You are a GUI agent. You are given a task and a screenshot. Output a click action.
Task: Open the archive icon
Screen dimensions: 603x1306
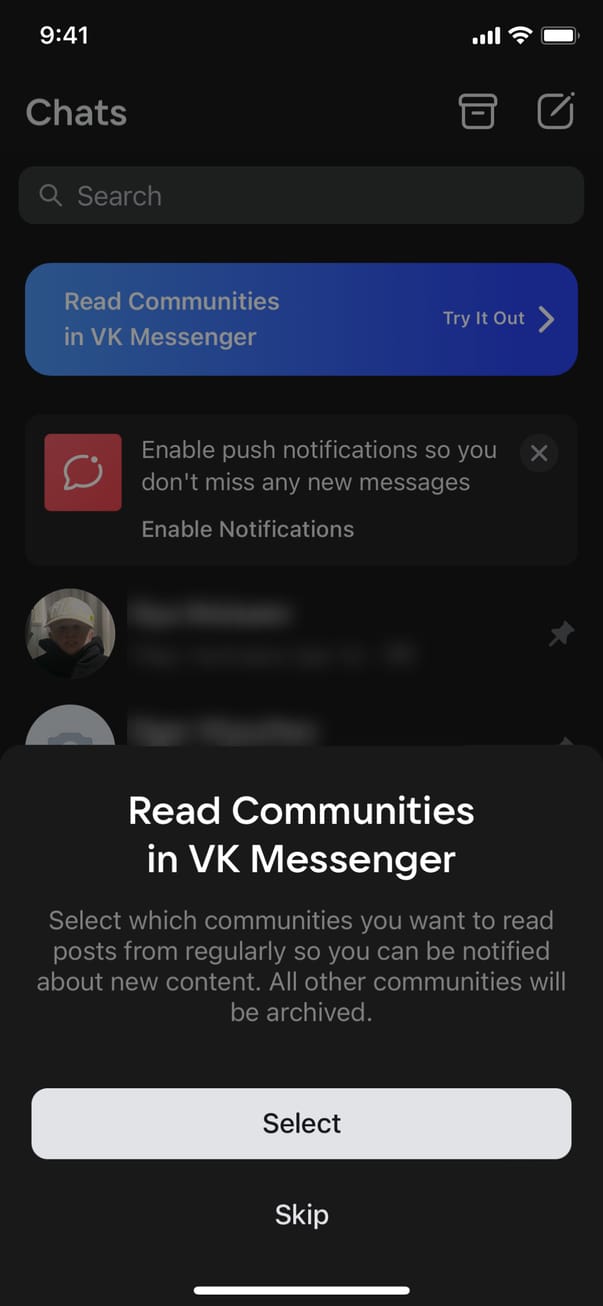click(477, 112)
